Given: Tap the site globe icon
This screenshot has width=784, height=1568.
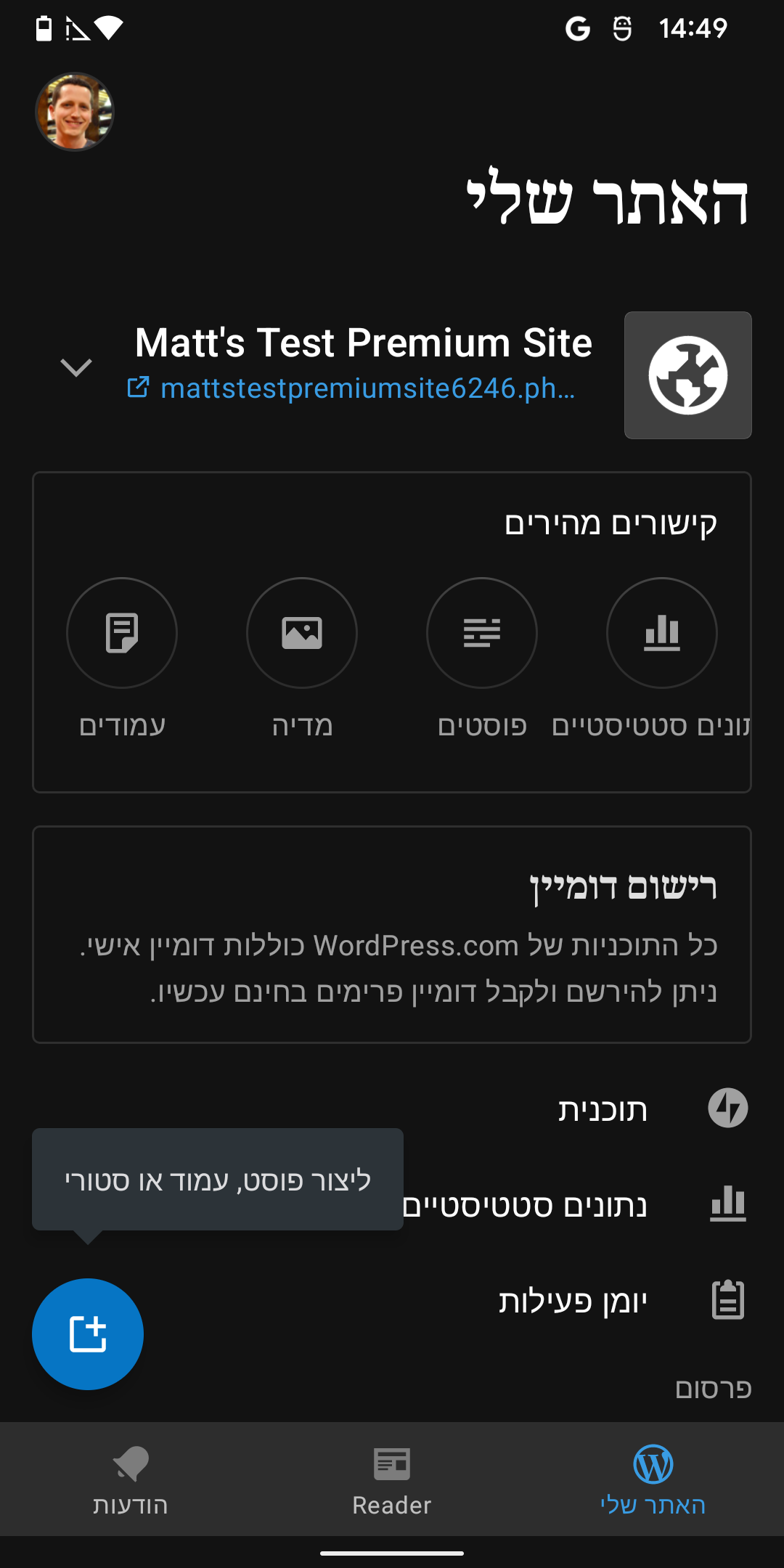Looking at the screenshot, I should pyautogui.click(x=687, y=375).
